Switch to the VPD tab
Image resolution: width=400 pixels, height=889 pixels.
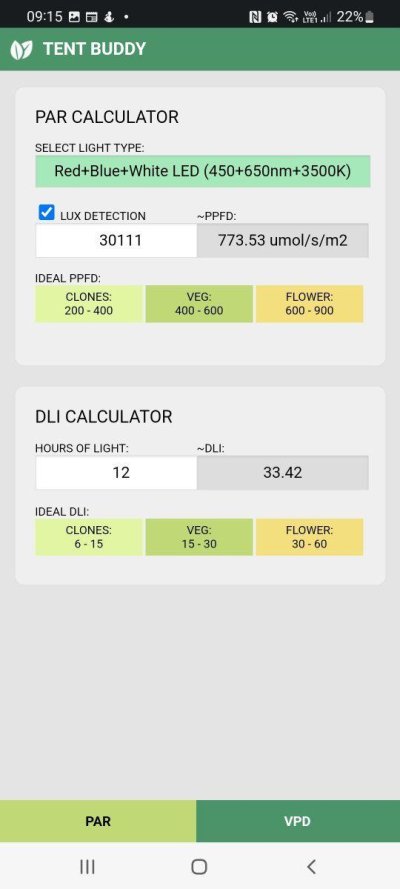tap(298, 821)
